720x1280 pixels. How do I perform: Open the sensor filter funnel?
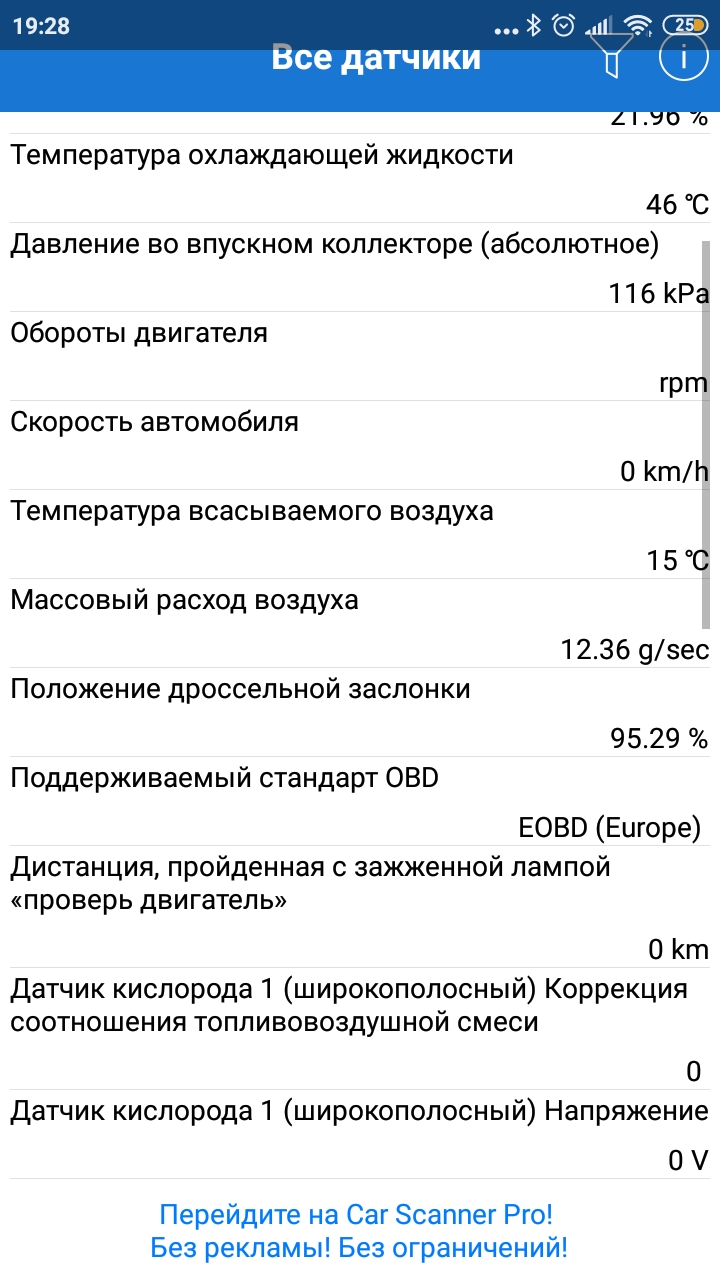tap(612, 55)
